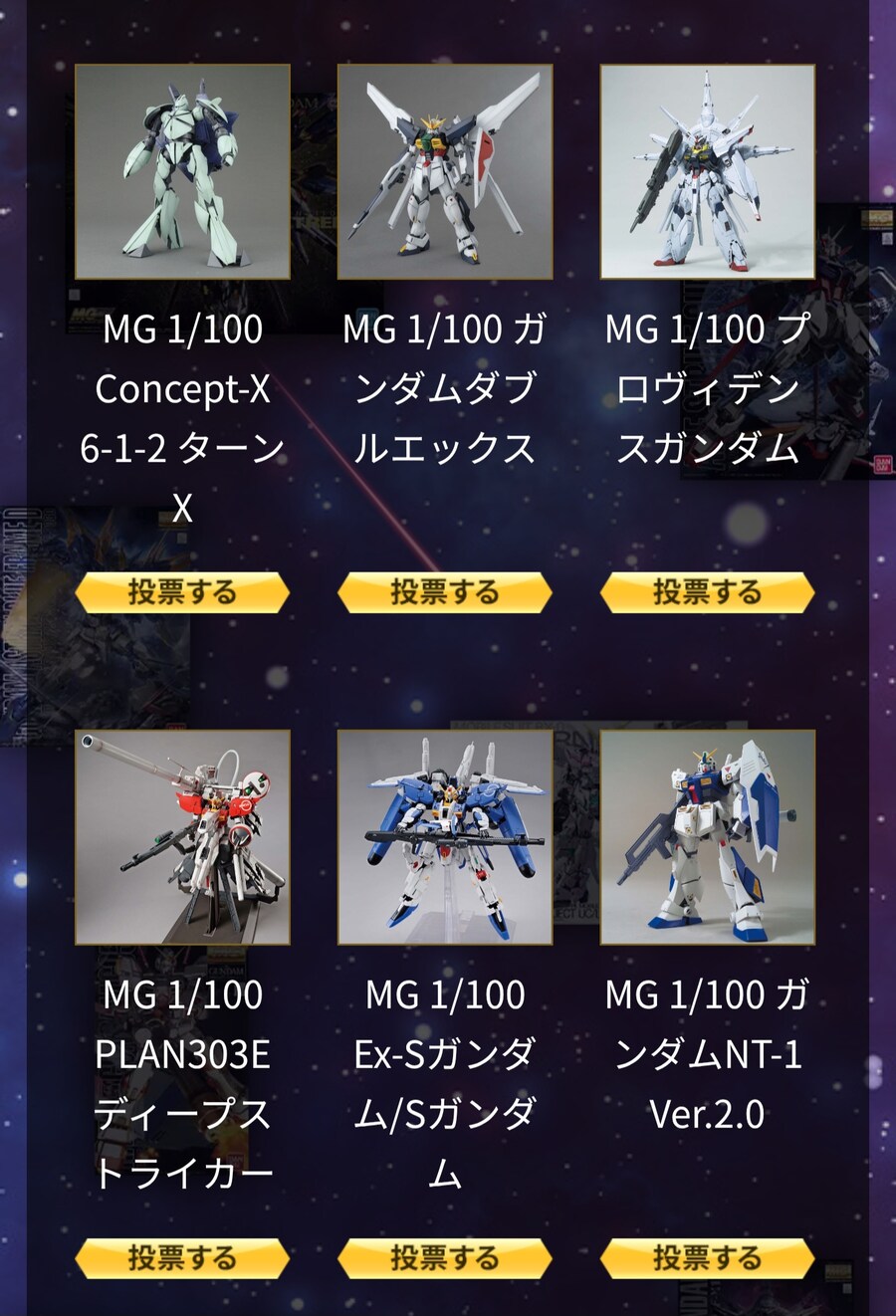Open the プロヴィデンスガンダム model image
This screenshot has height=1316, width=896.
click(707, 172)
